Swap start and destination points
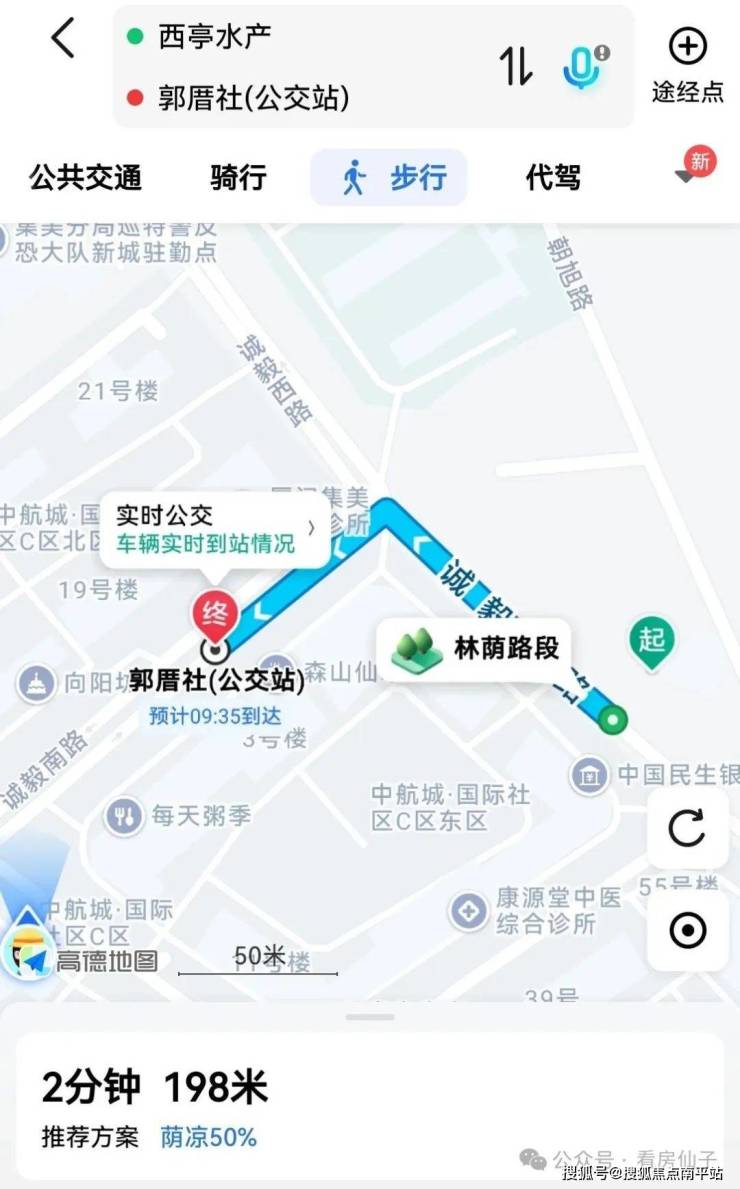This screenshot has height=1189, width=740. point(516,66)
